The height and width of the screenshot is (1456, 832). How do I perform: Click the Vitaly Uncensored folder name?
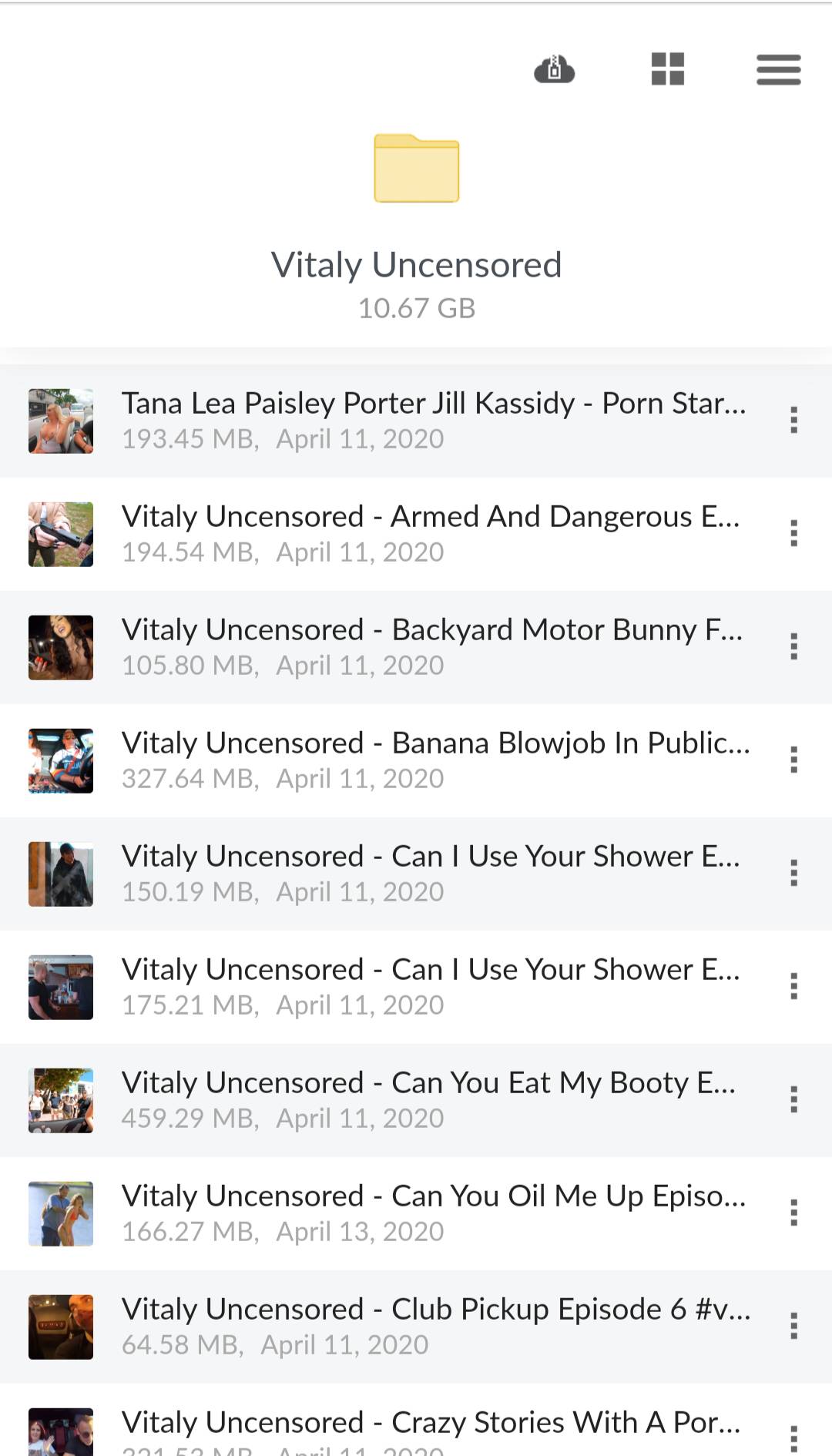pos(416,264)
